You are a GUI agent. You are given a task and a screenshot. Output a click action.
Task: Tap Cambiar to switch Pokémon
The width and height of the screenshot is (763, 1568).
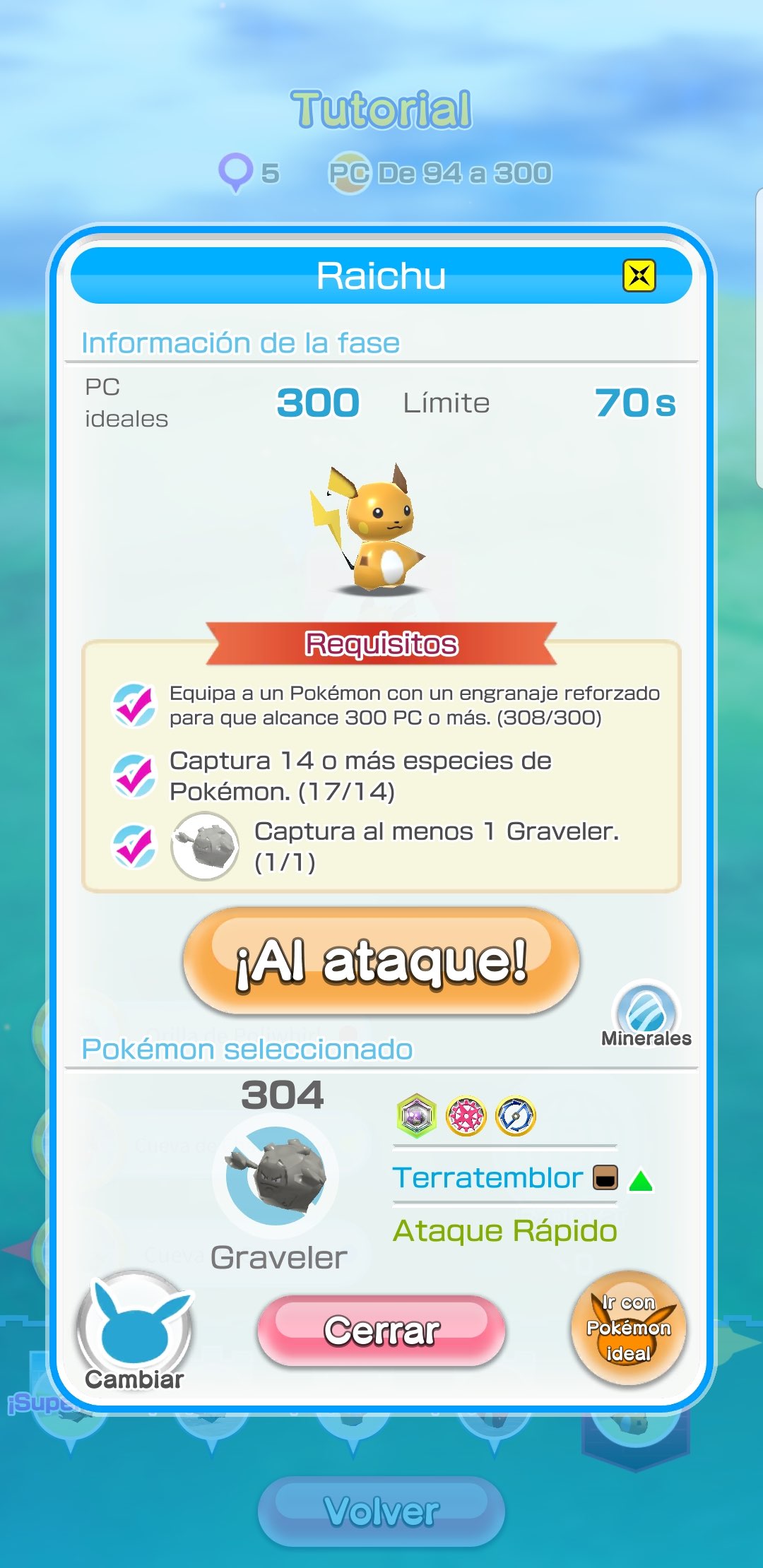(134, 1332)
